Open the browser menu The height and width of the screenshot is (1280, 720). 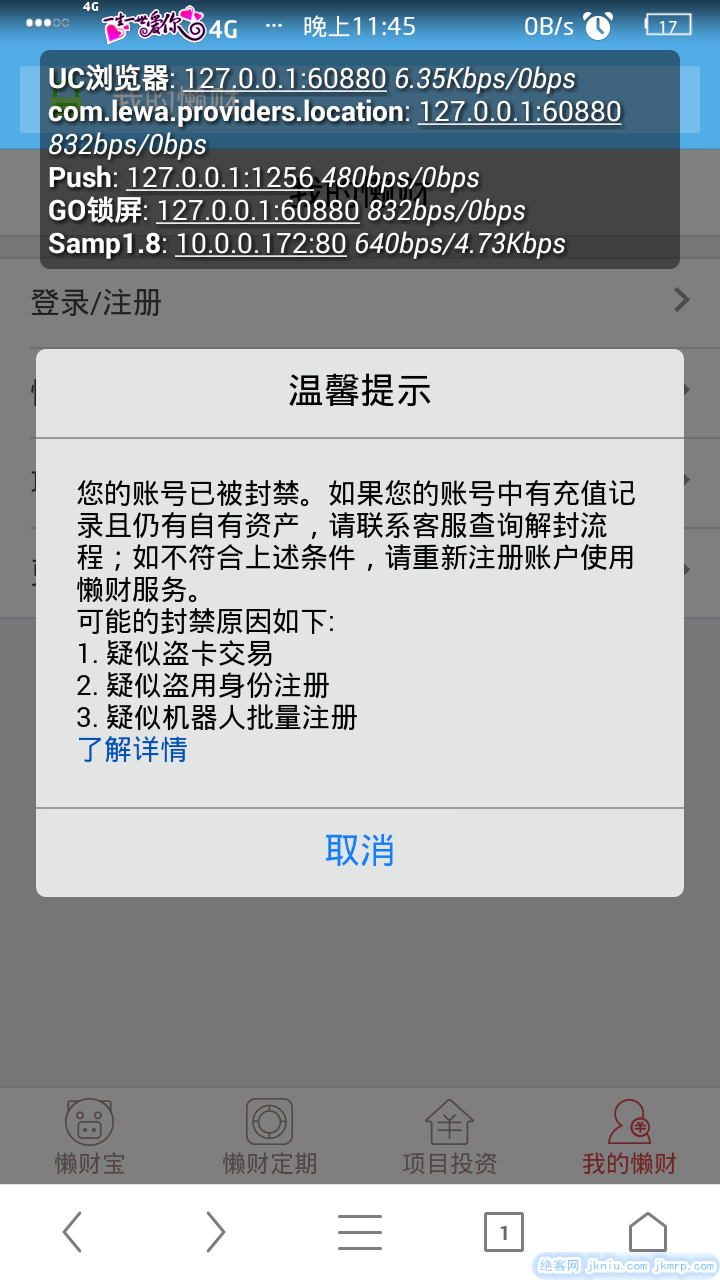(x=360, y=1232)
